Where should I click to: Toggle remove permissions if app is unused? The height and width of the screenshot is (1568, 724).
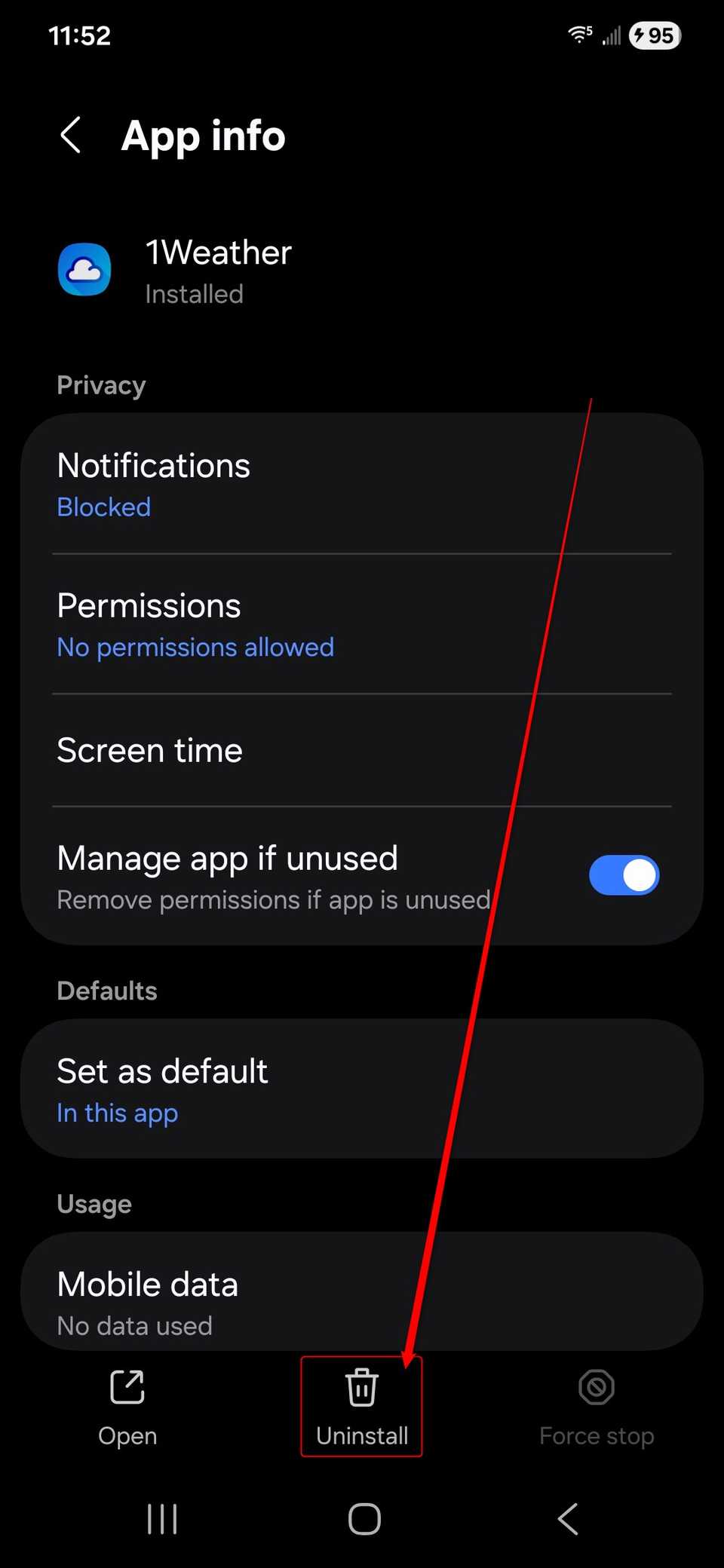pyautogui.click(x=624, y=874)
